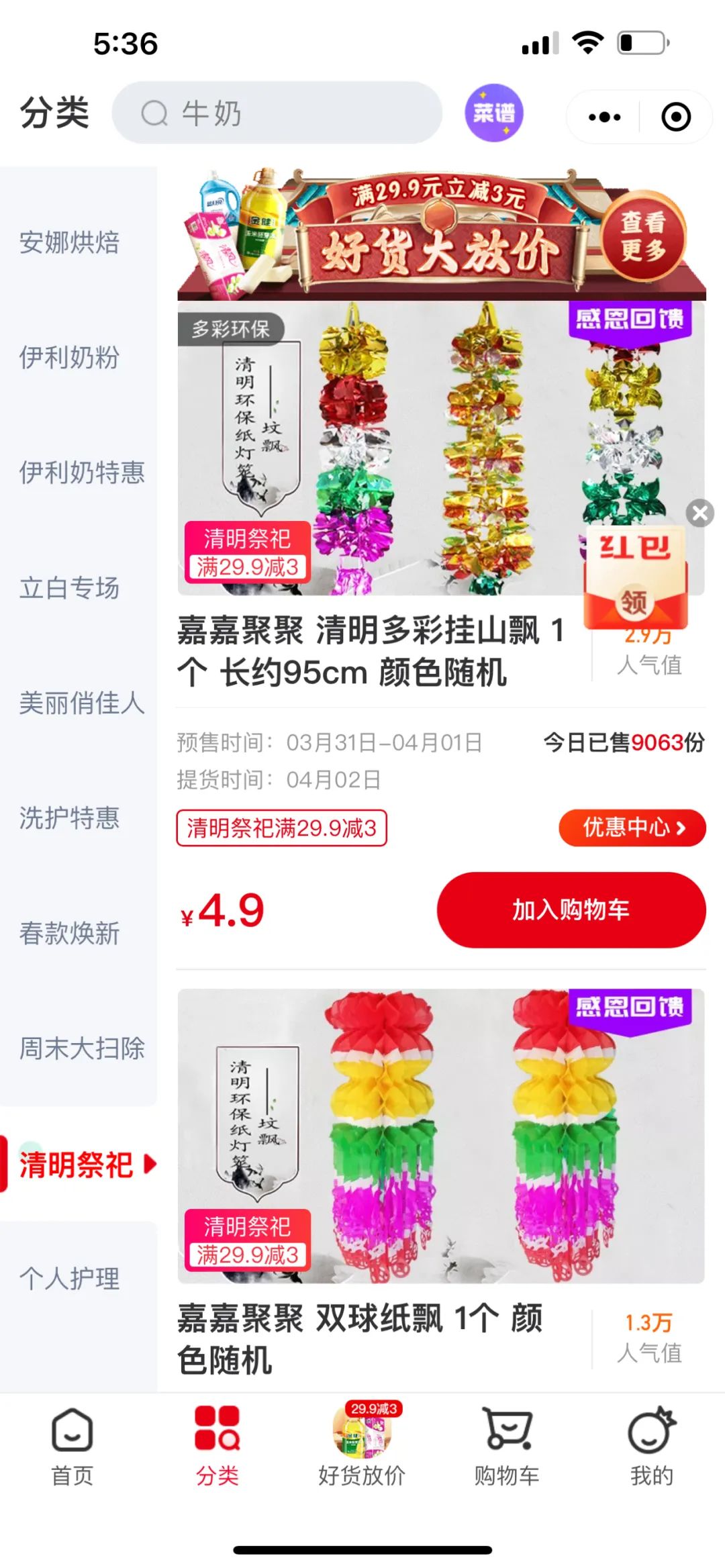The image size is (725, 1568).
Task: Select the 安娜烘焙 category
Action: [69, 242]
